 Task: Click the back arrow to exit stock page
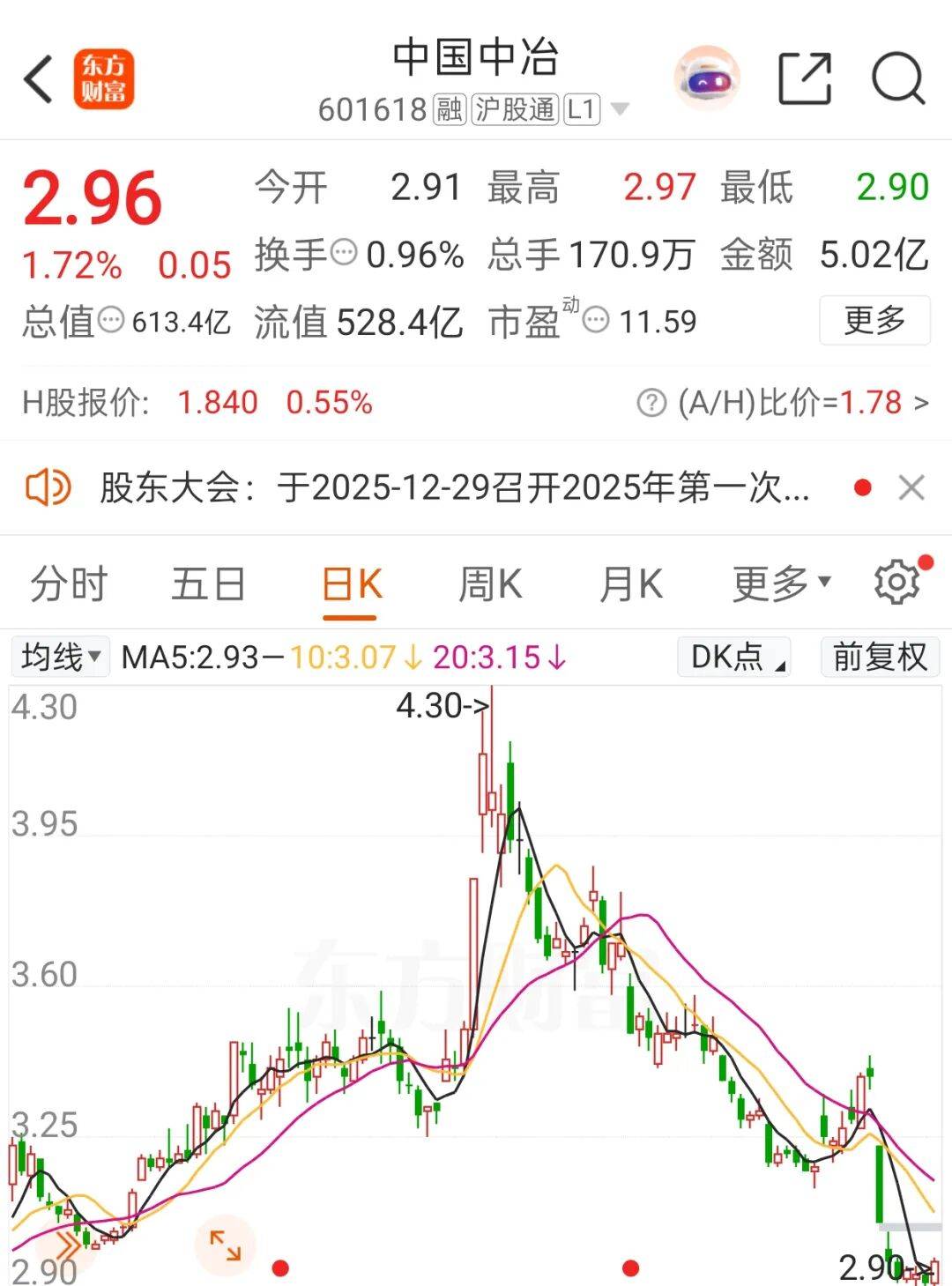pos(37,79)
